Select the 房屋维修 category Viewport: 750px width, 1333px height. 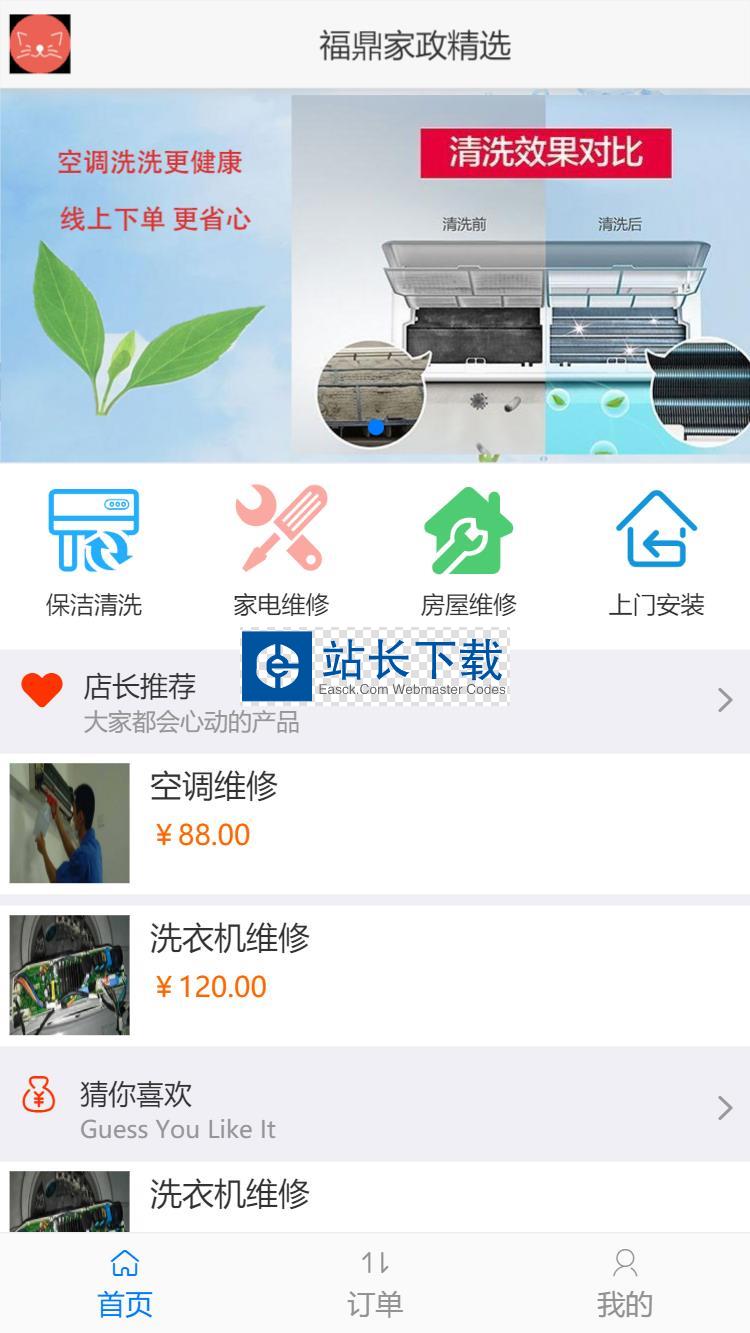[x=468, y=552]
